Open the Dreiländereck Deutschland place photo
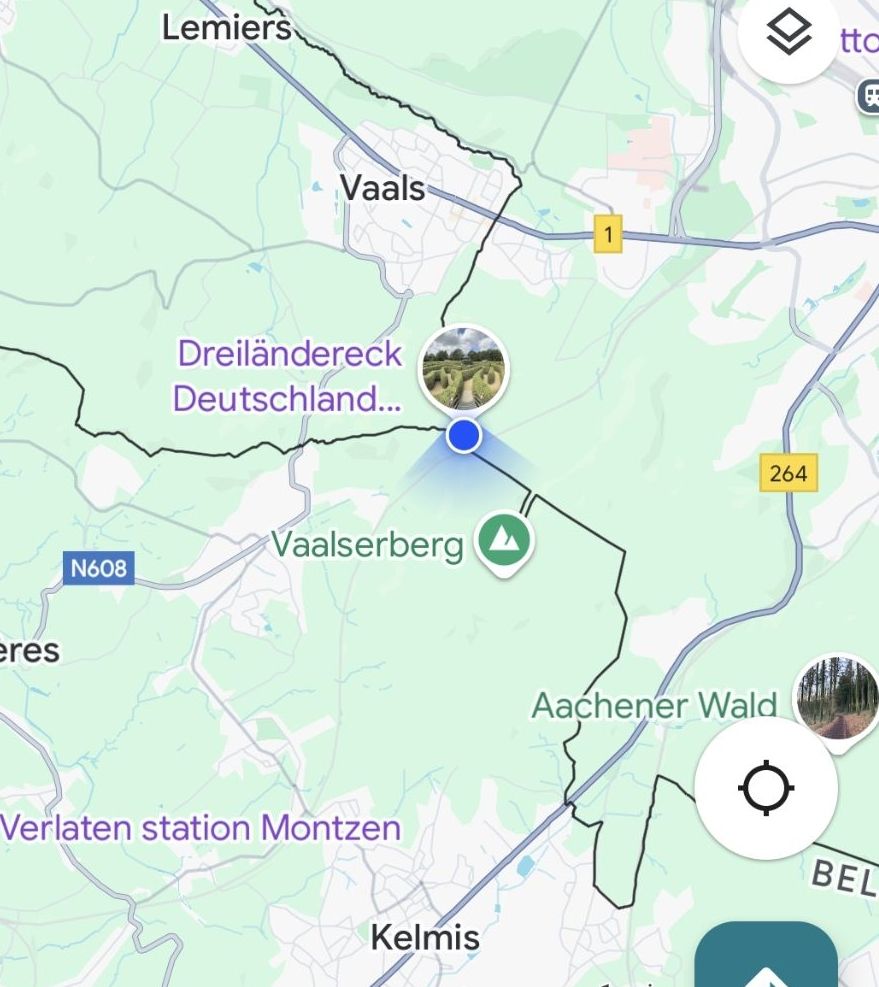The image size is (879, 987). coord(463,368)
